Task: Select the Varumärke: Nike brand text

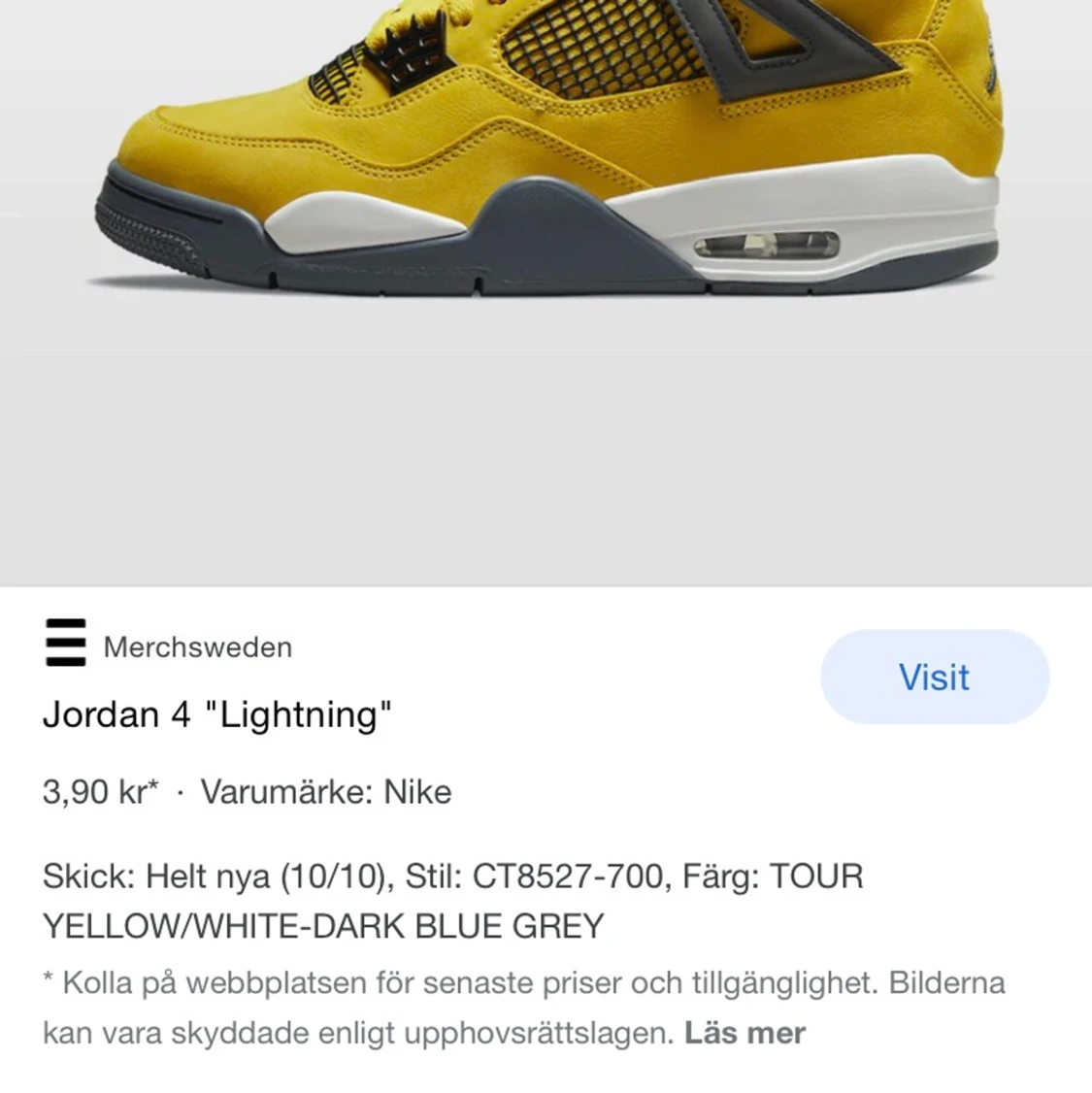Action: [325, 792]
